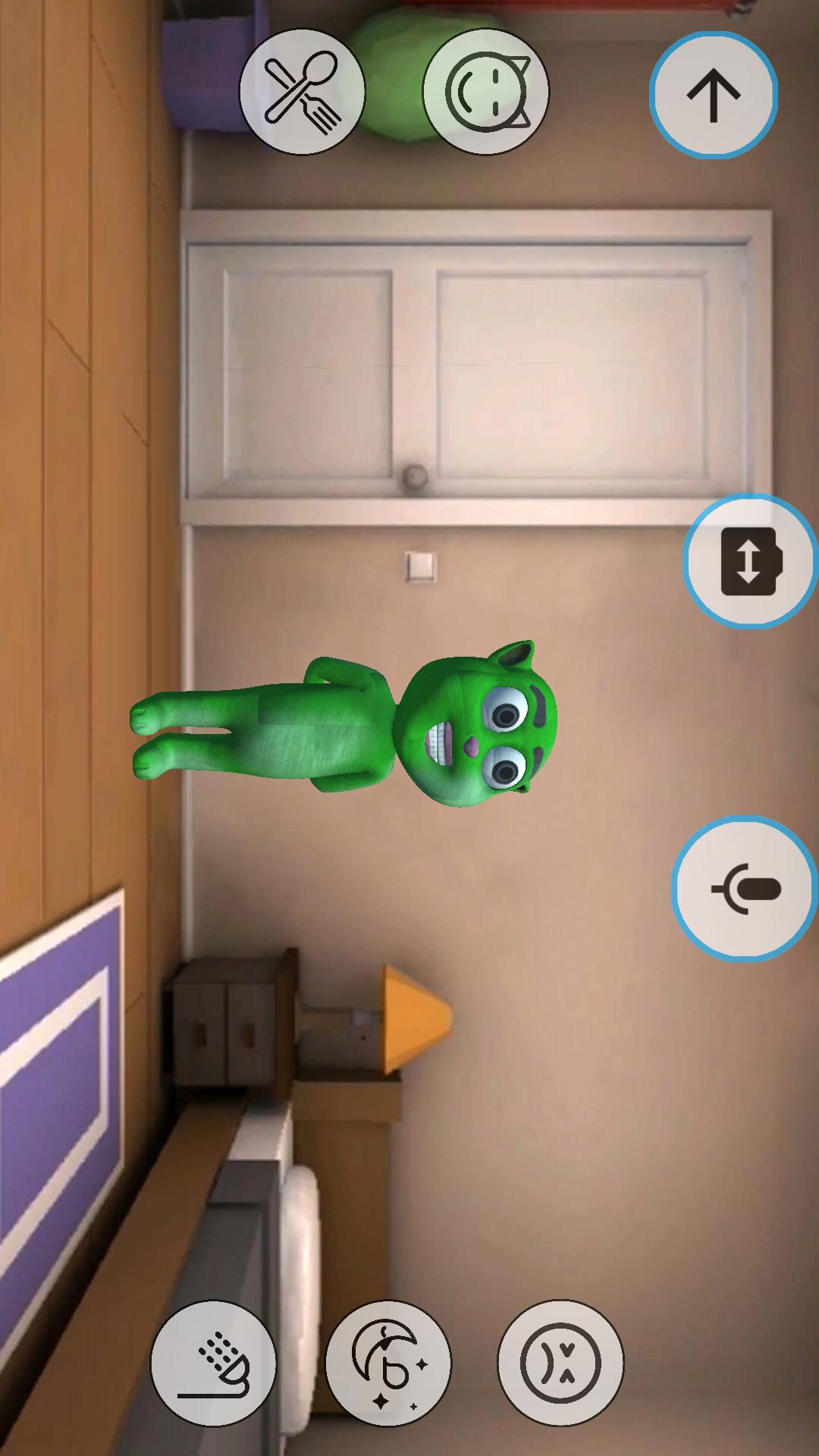Tap the SD card storage button
The width and height of the screenshot is (819, 1456).
[x=748, y=561]
